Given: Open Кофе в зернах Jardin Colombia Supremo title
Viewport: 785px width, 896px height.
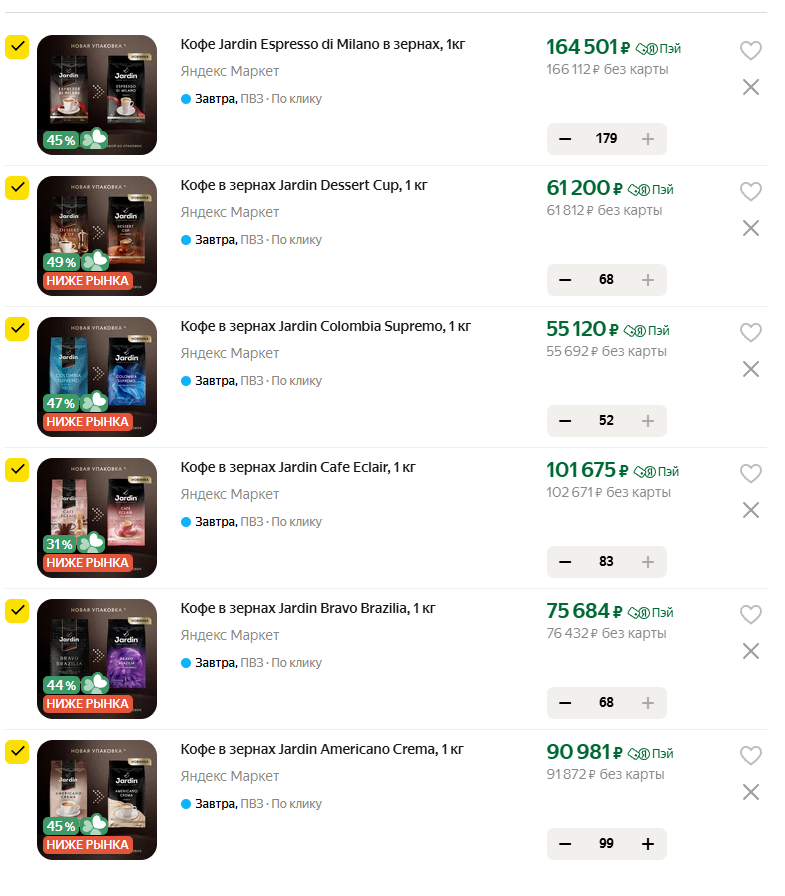Looking at the screenshot, I should [325, 326].
